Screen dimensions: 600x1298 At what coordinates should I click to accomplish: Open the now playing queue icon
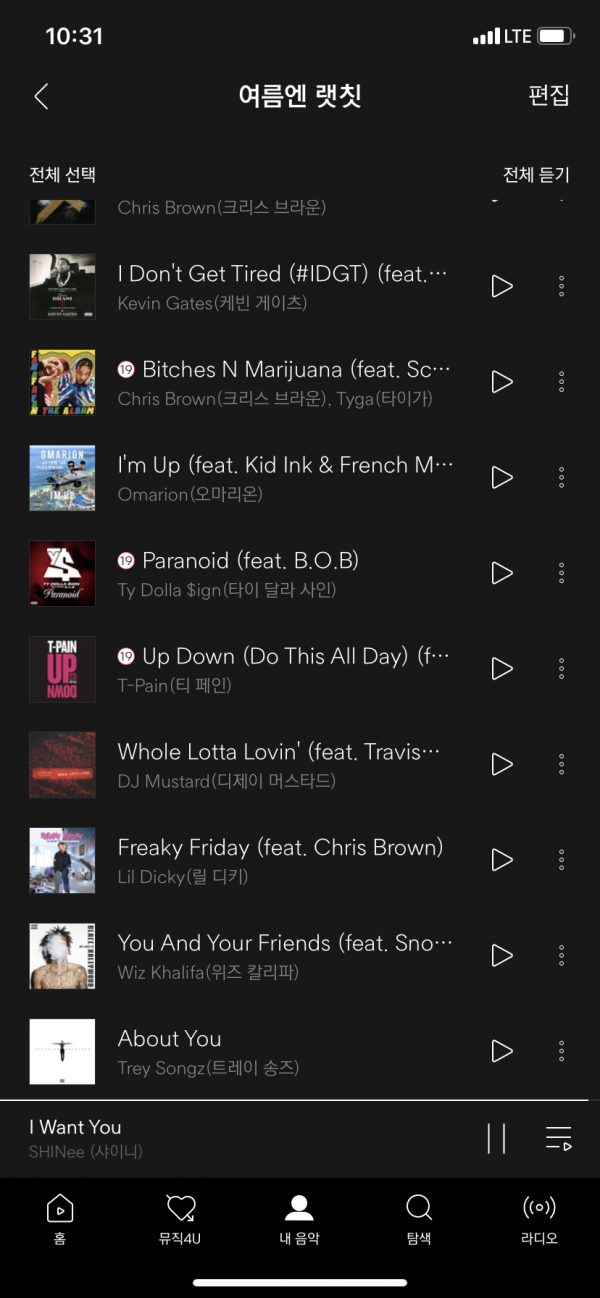(558, 1138)
